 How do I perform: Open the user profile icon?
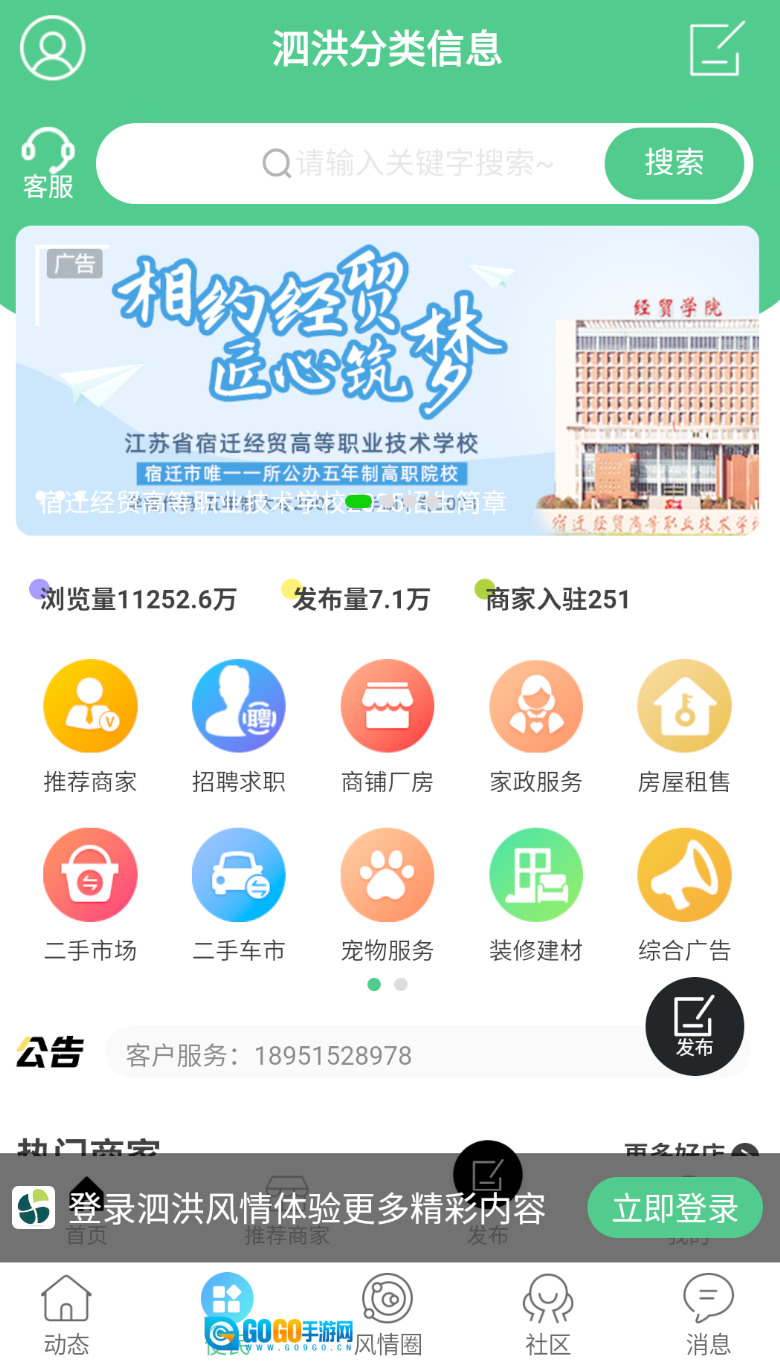tap(52, 48)
